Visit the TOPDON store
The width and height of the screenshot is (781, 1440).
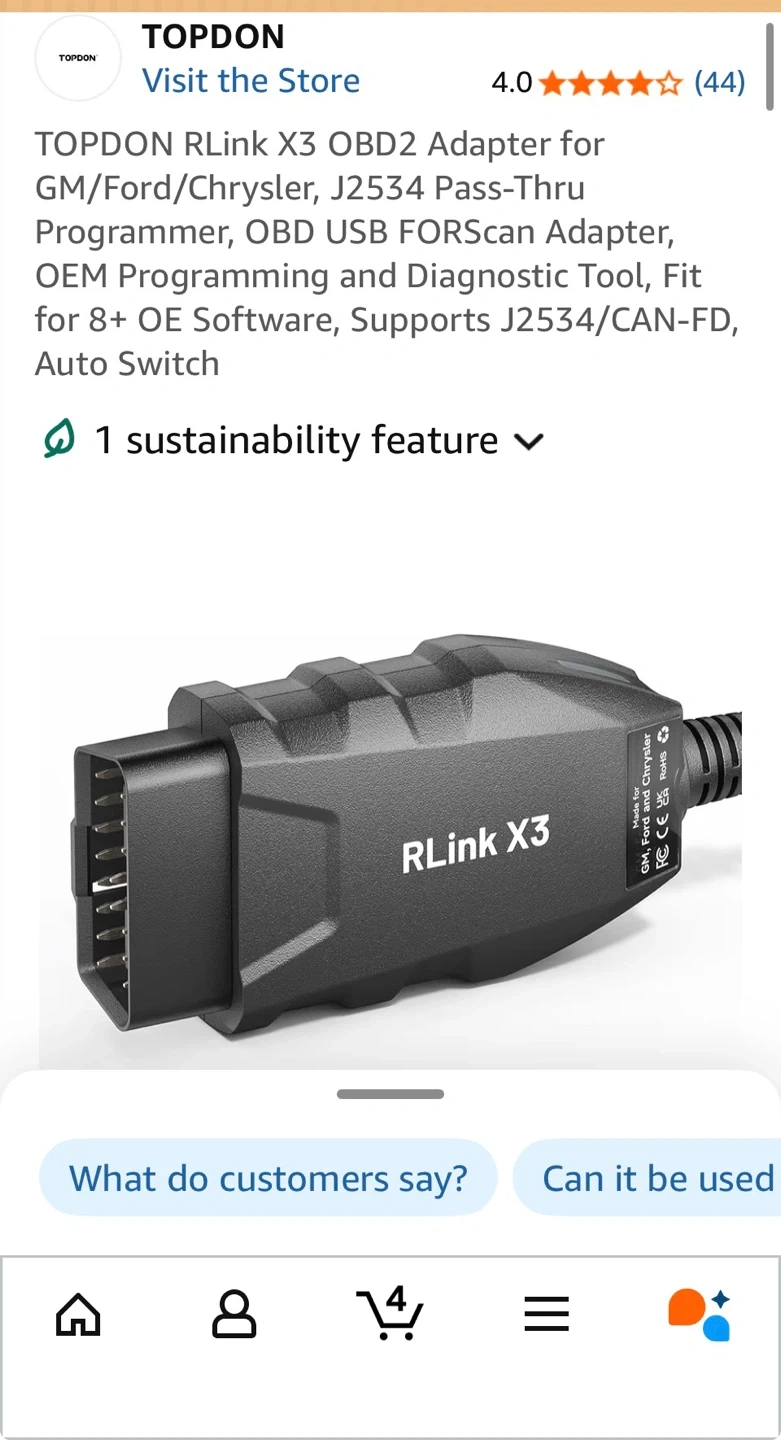250,81
